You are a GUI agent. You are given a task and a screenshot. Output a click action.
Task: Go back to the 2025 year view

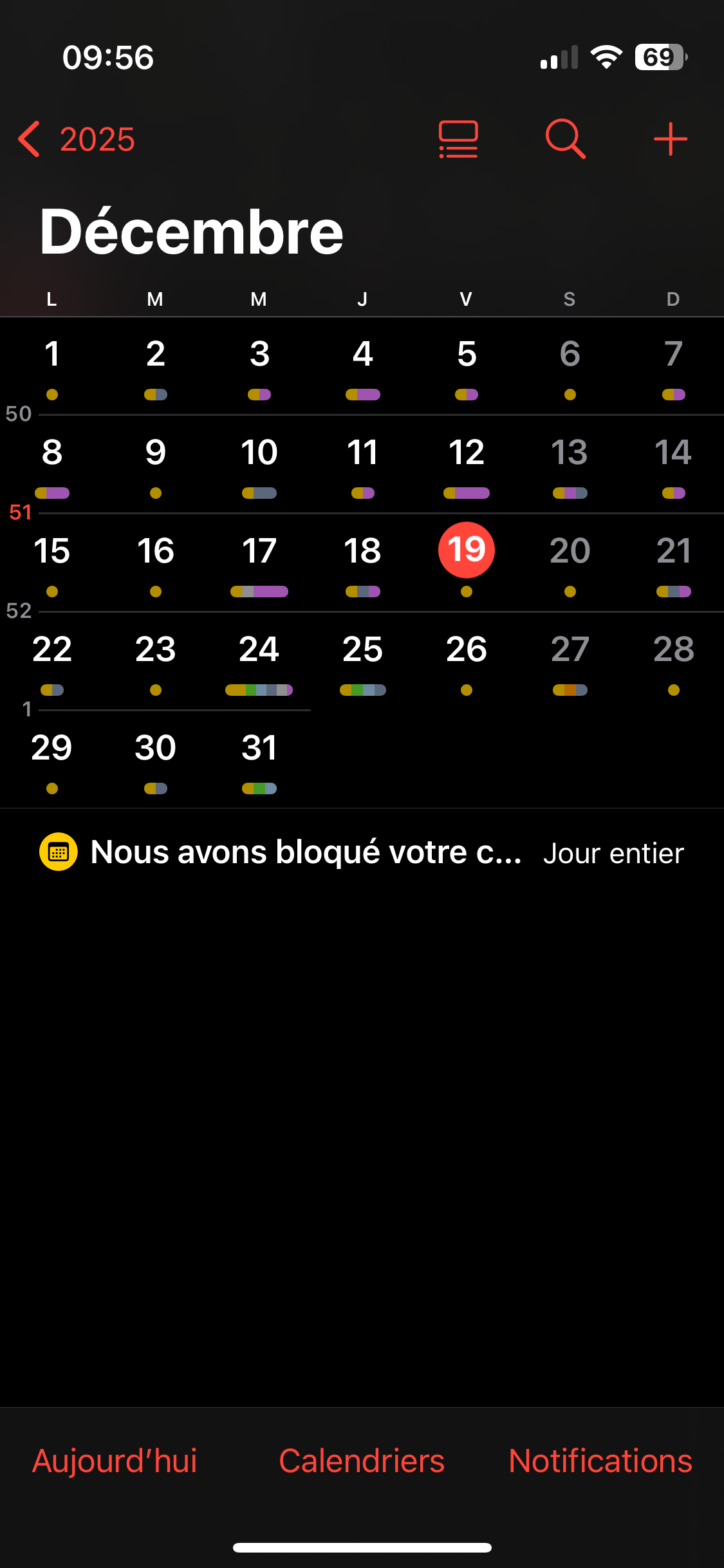(x=77, y=139)
